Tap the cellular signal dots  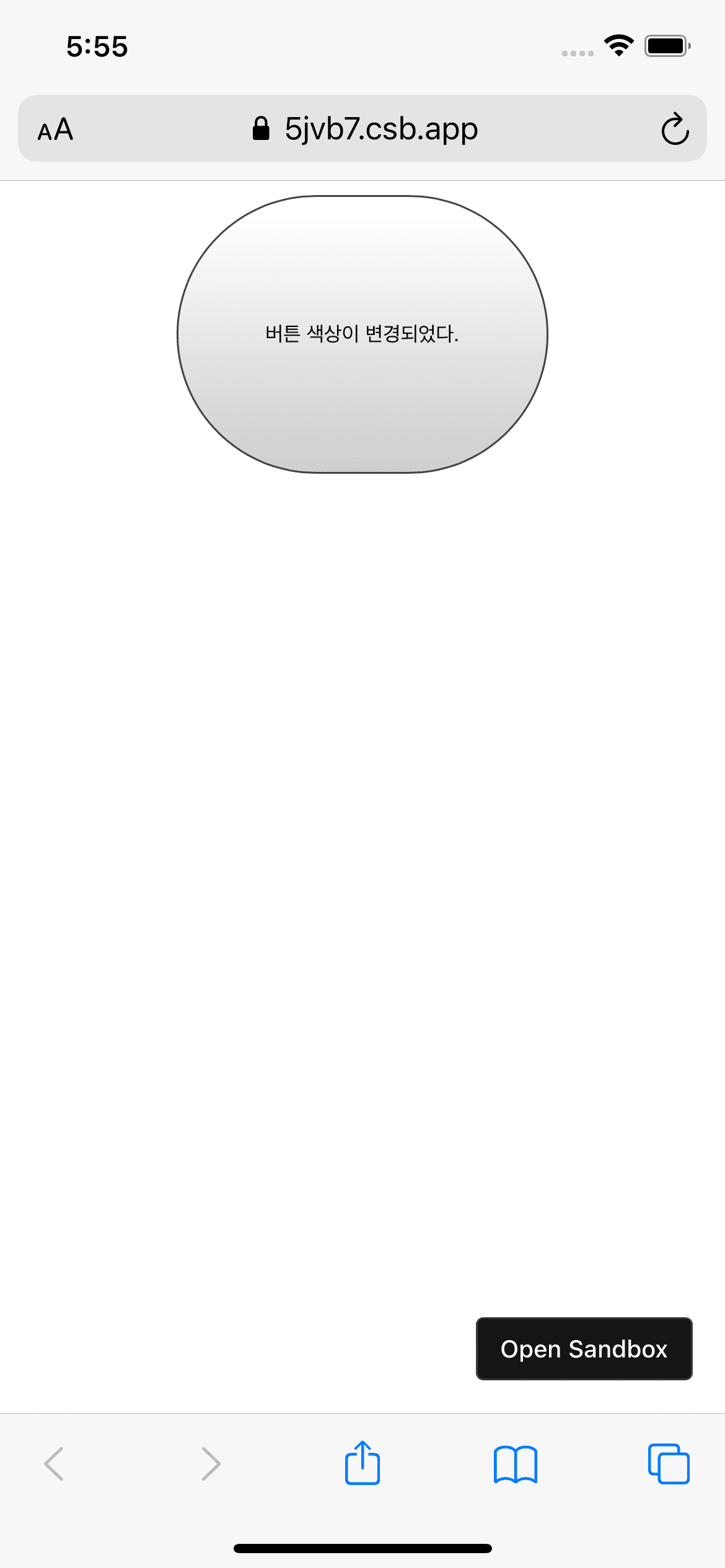(577, 54)
